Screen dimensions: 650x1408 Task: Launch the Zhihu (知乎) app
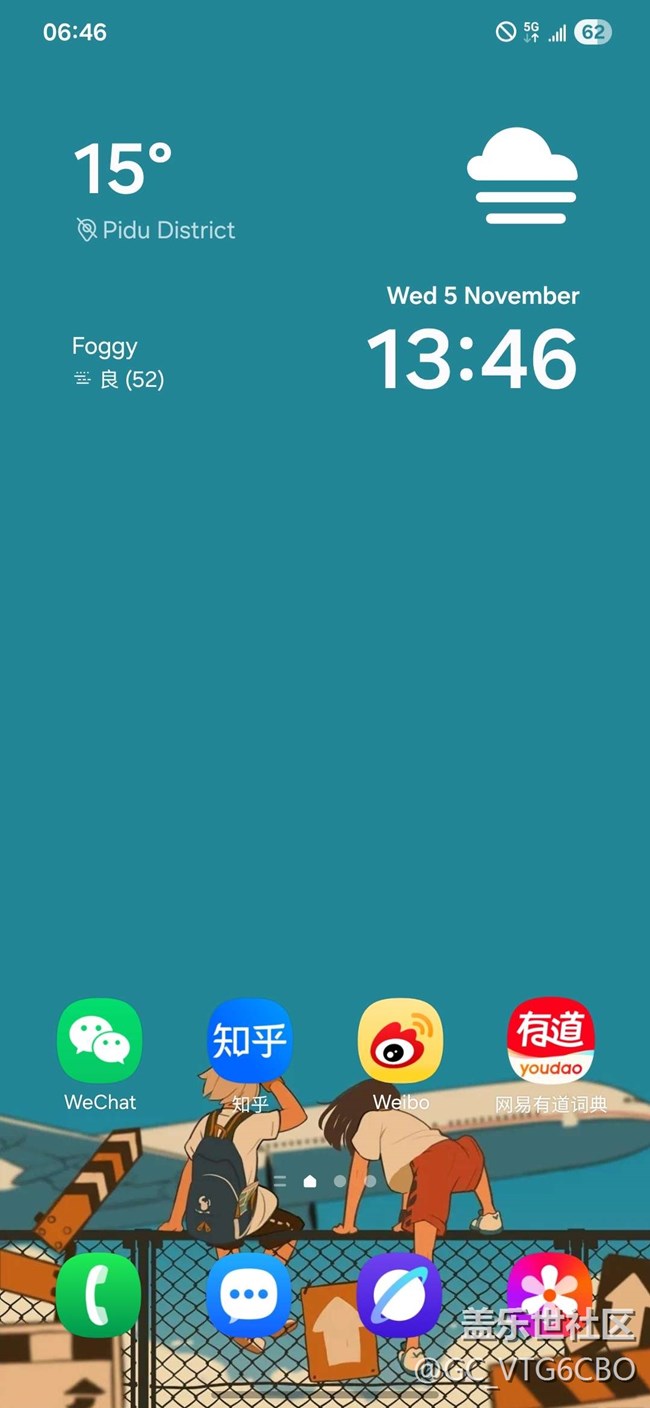(x=249, y=1041)
